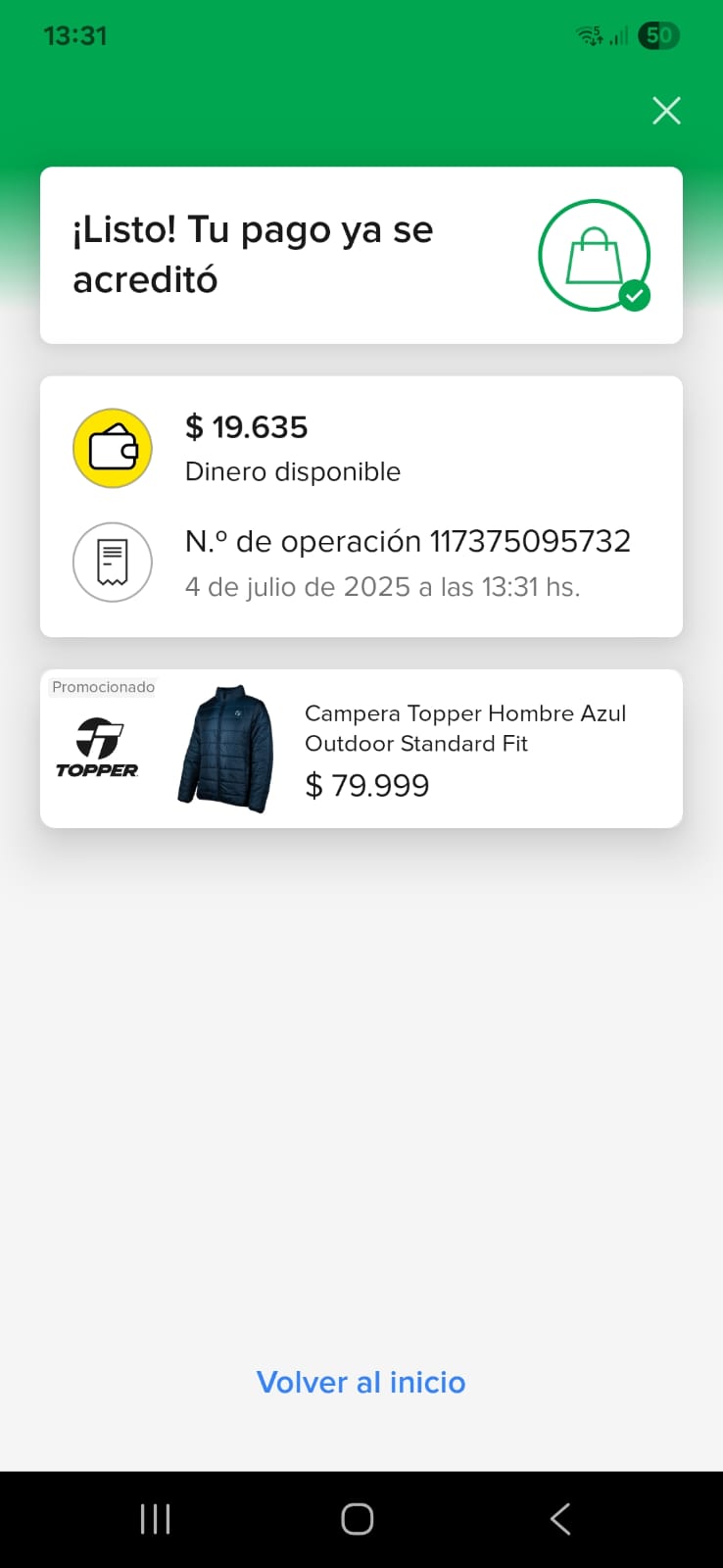Open the Campera Topper Hombre Azul promoted card
This screenshot has width=723, height=1568.
pyautogui.click(x=361, y=749)
